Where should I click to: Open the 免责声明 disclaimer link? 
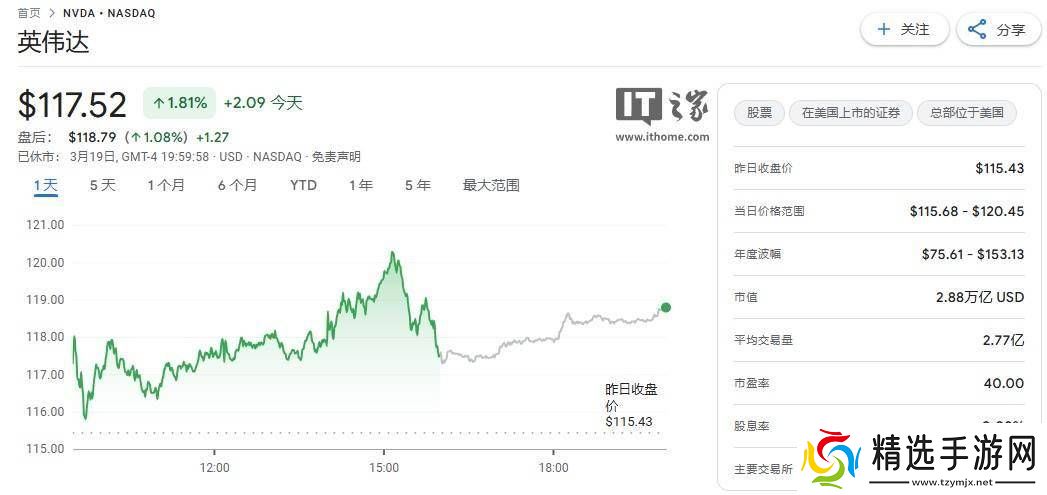coord(336,157)
